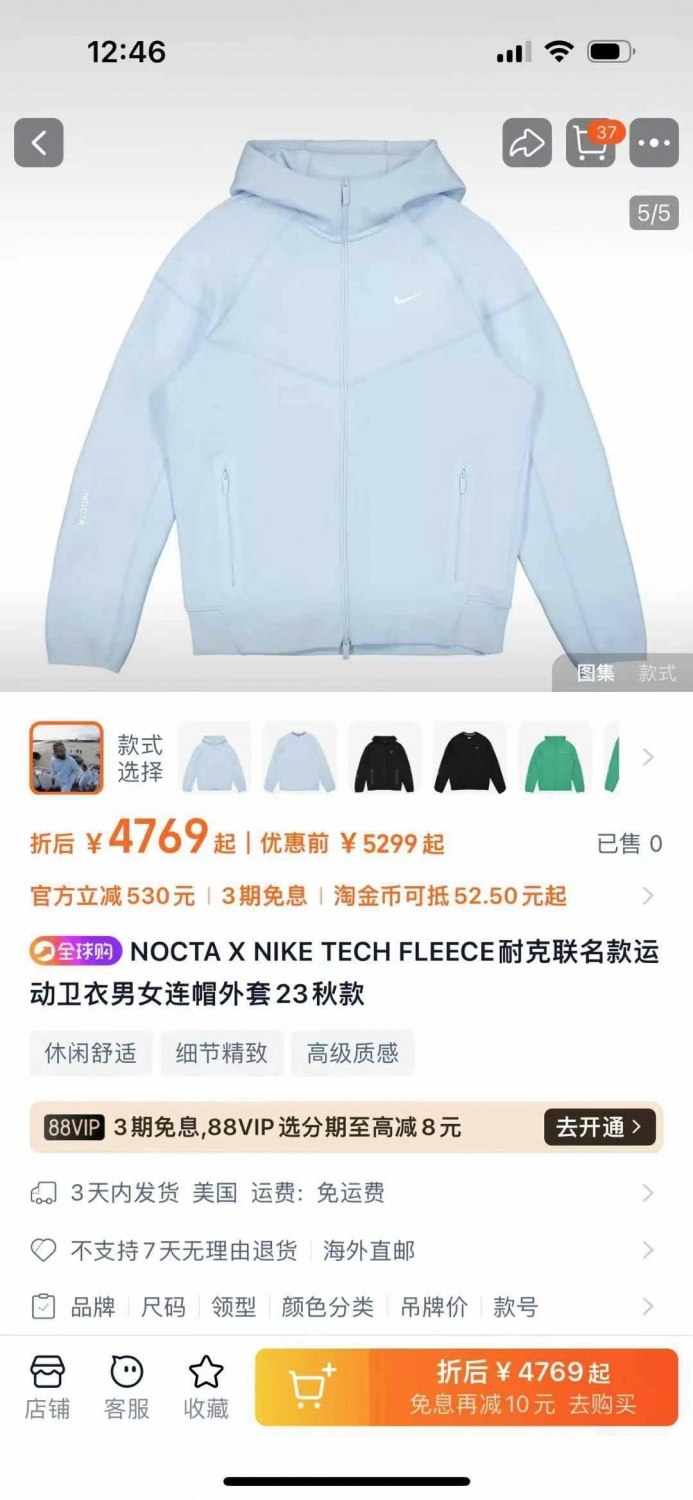Viewport: 693px width, 1500px height.
Task: Open shipping info row 3天内发货 美国
Action: pos(346,1193)
